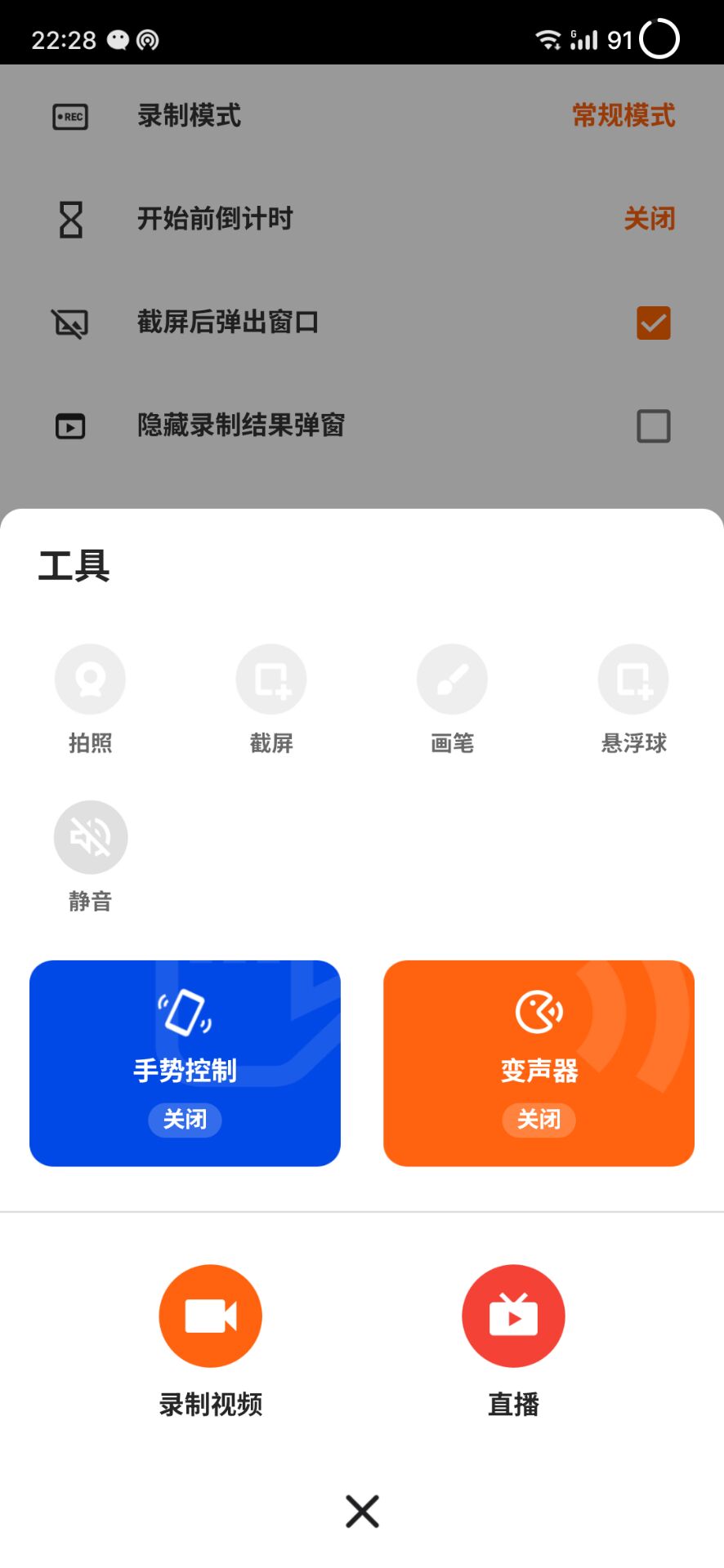Close the 工具 tools panel

[x=362, y=1512]
